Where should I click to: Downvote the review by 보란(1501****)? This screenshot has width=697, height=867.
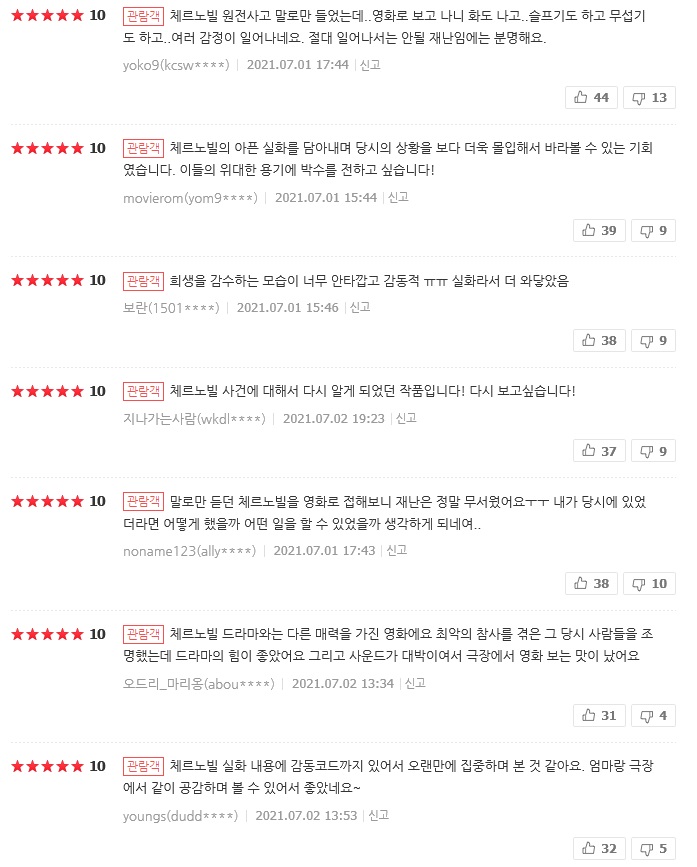point(653,341)
